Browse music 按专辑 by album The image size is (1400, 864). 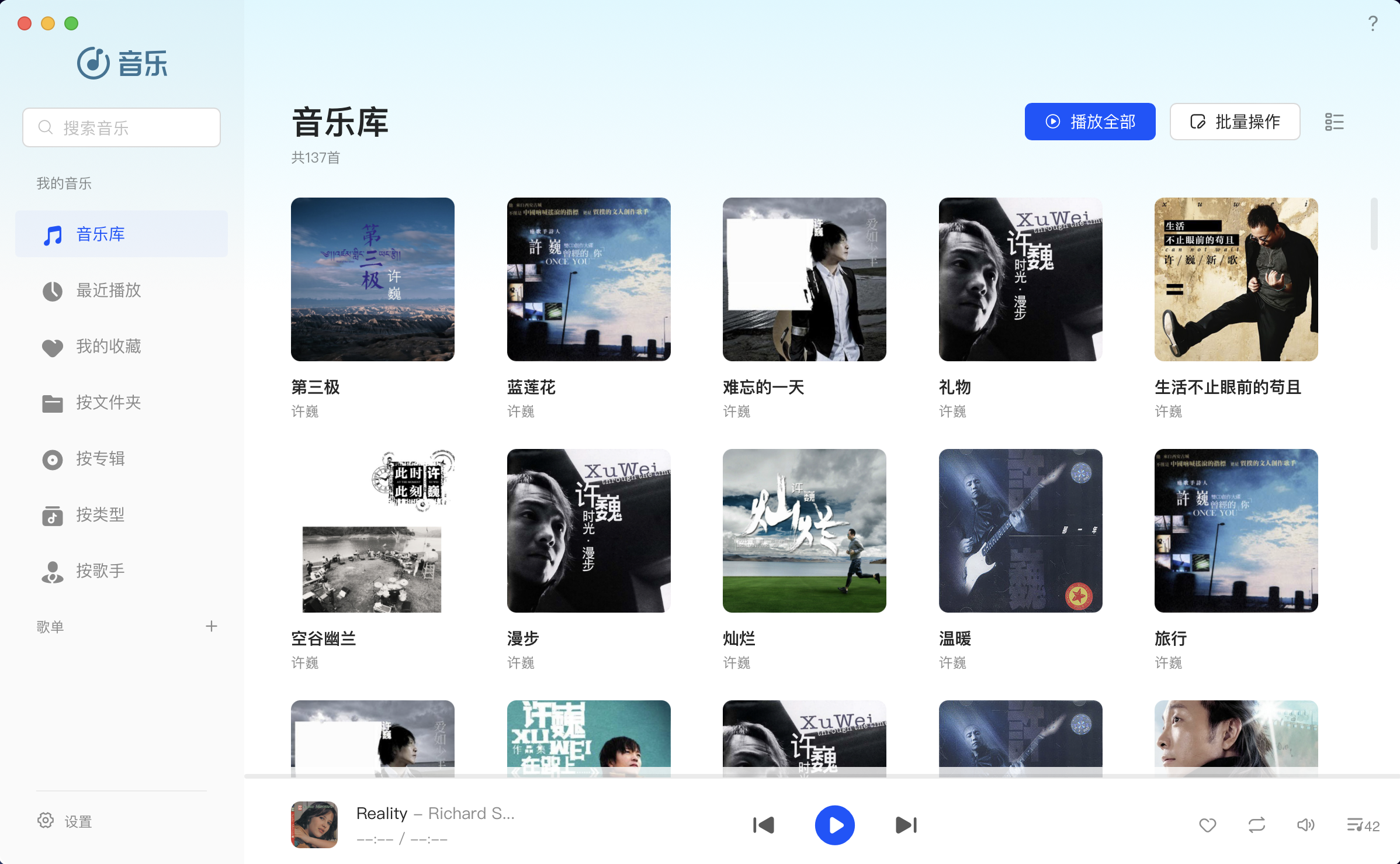pos(101,459)
